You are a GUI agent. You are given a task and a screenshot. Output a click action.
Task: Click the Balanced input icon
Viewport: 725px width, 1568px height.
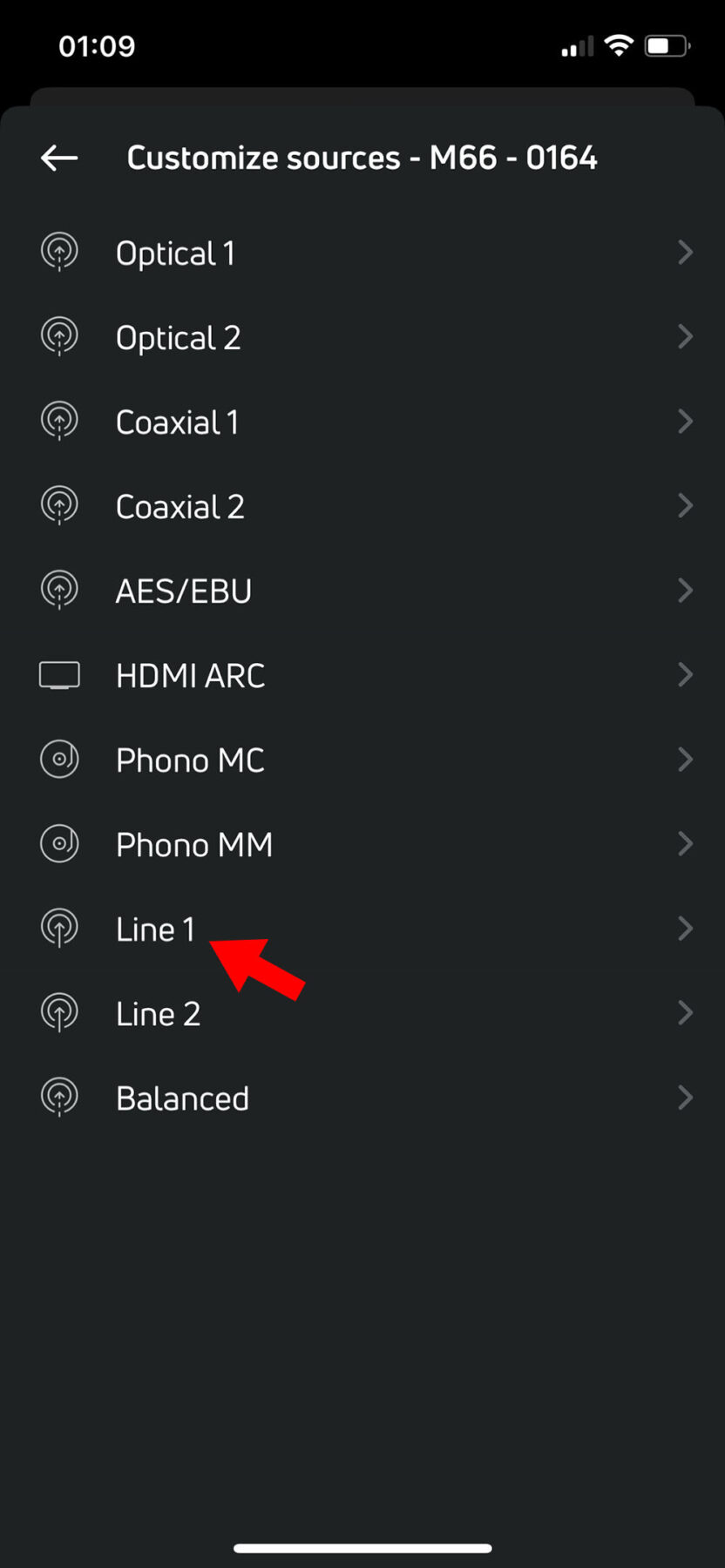tap(59, 1097)
